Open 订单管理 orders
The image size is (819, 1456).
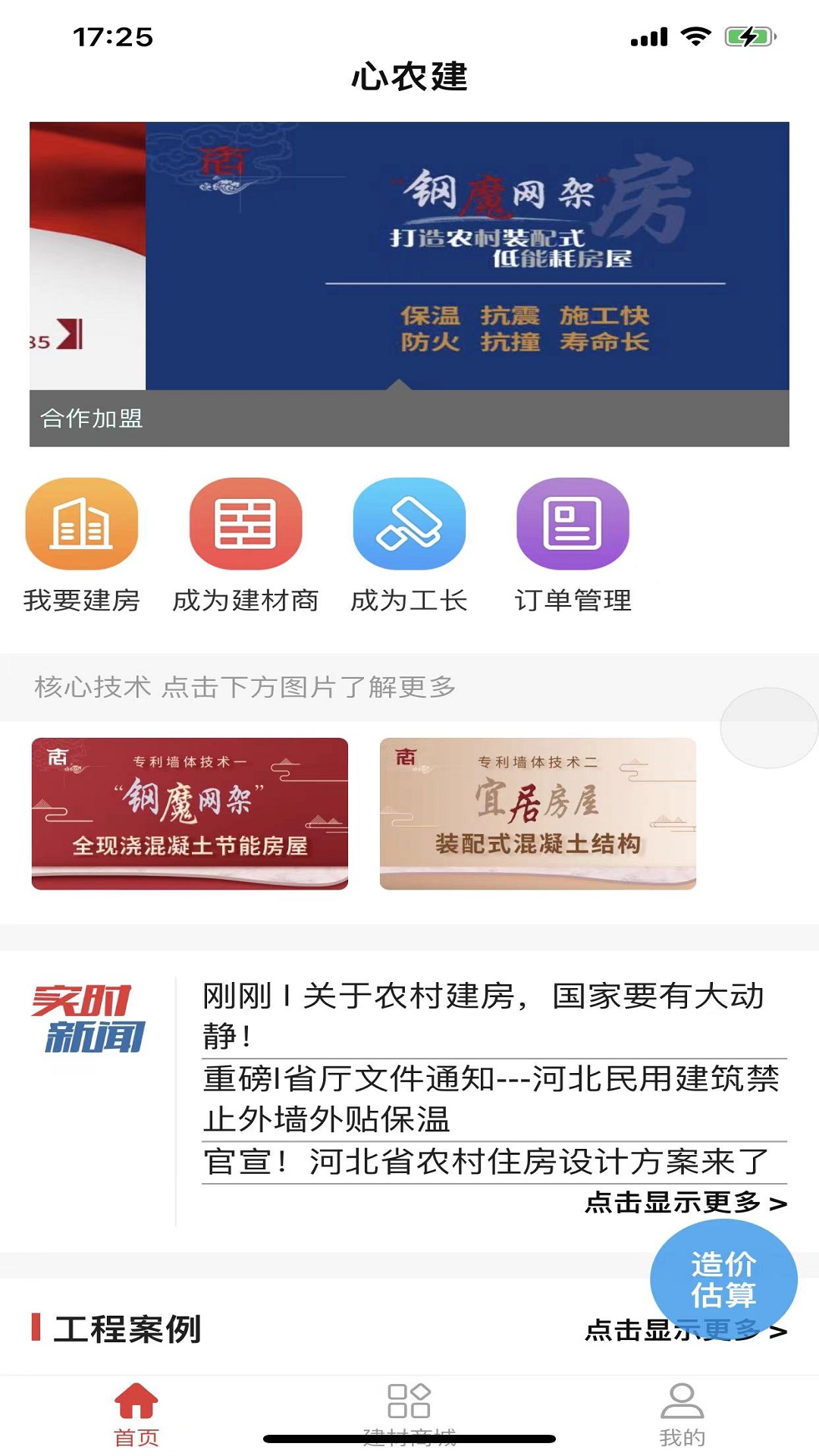coord(573,544)
